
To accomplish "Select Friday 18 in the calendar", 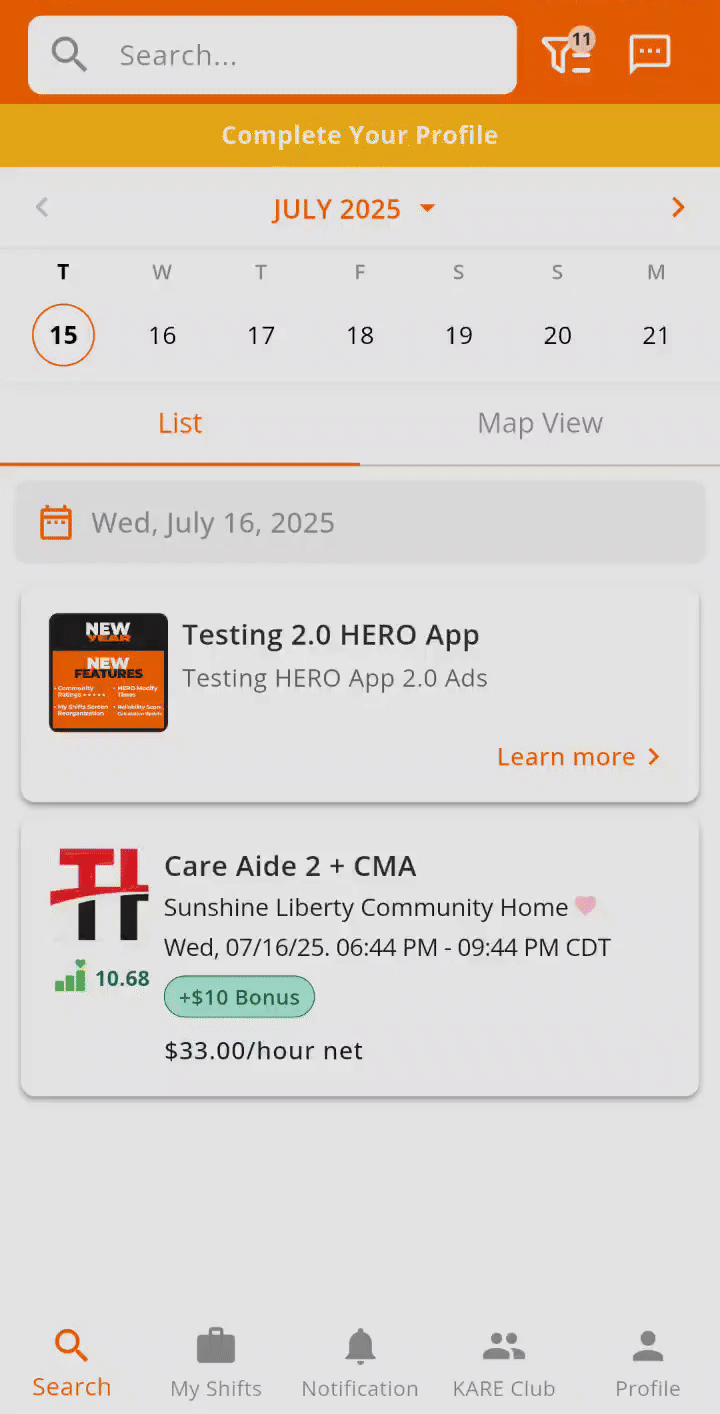I will point(360,335).
